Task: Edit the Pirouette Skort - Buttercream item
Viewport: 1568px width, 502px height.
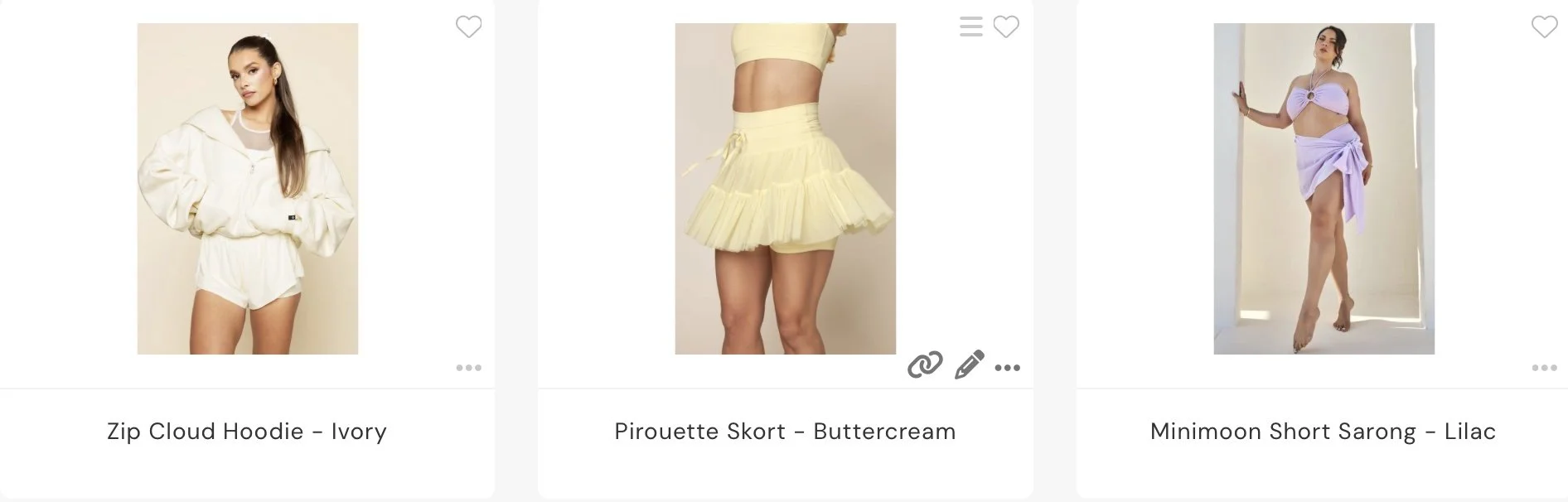Action: click(969, 364)
